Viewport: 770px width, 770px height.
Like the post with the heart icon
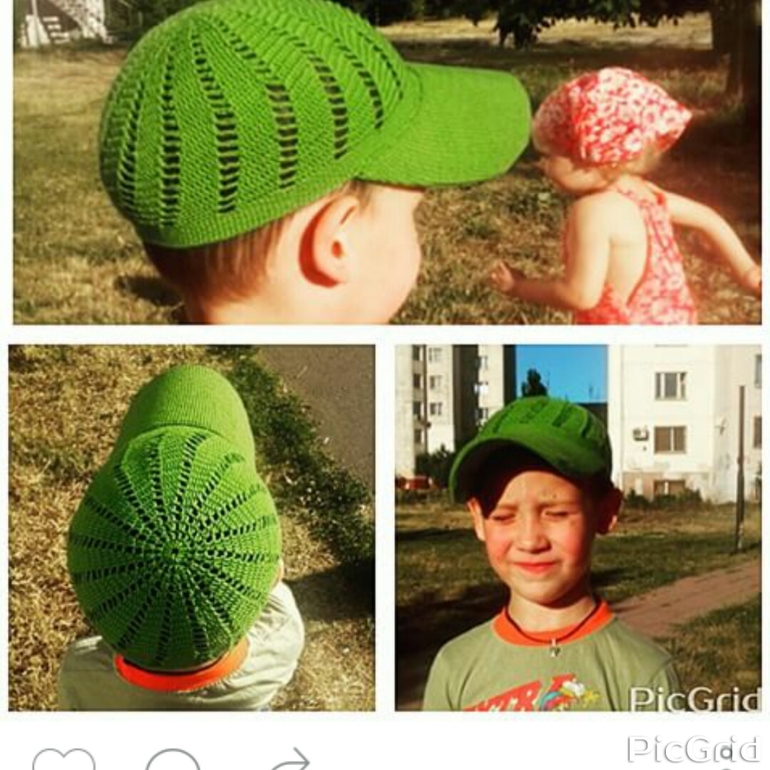point(64,760)
